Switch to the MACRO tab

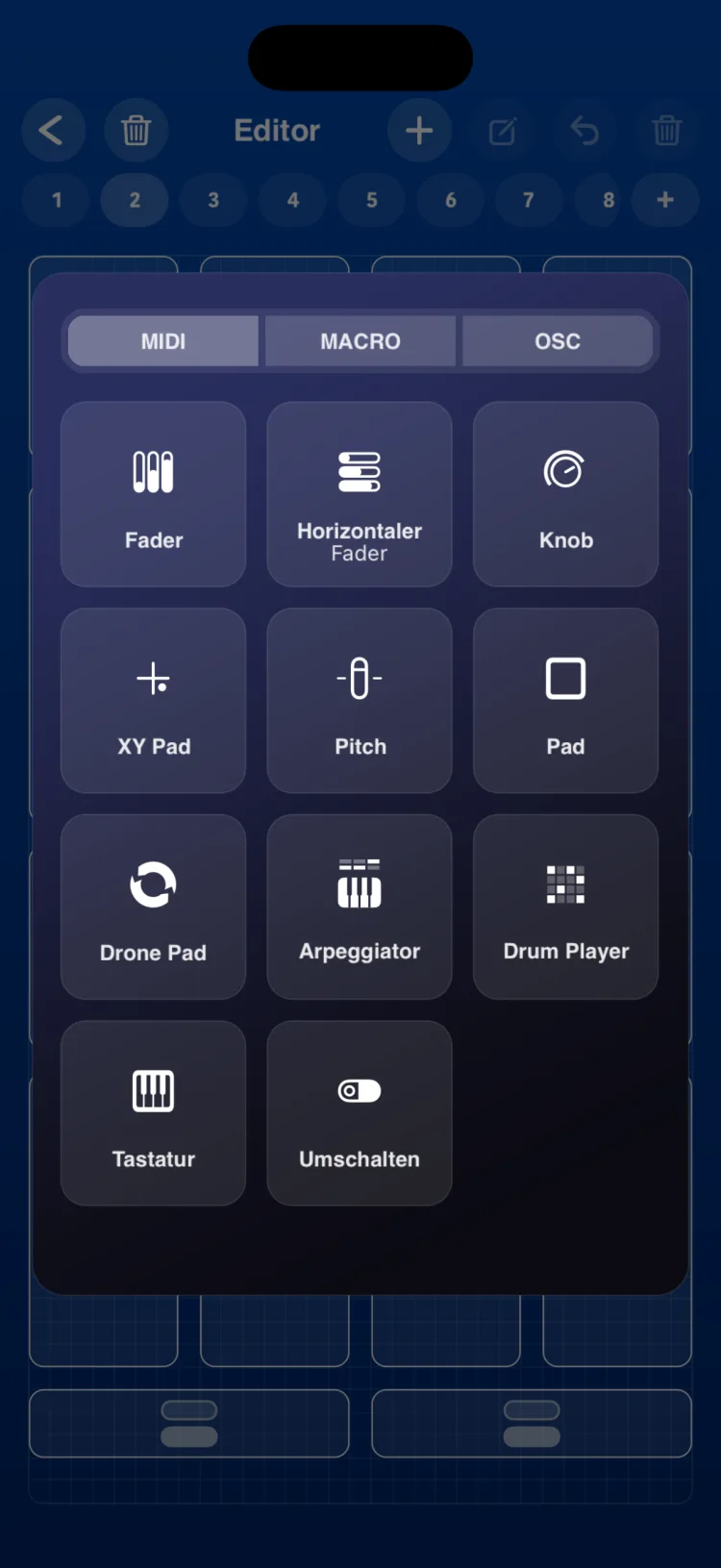360,341
